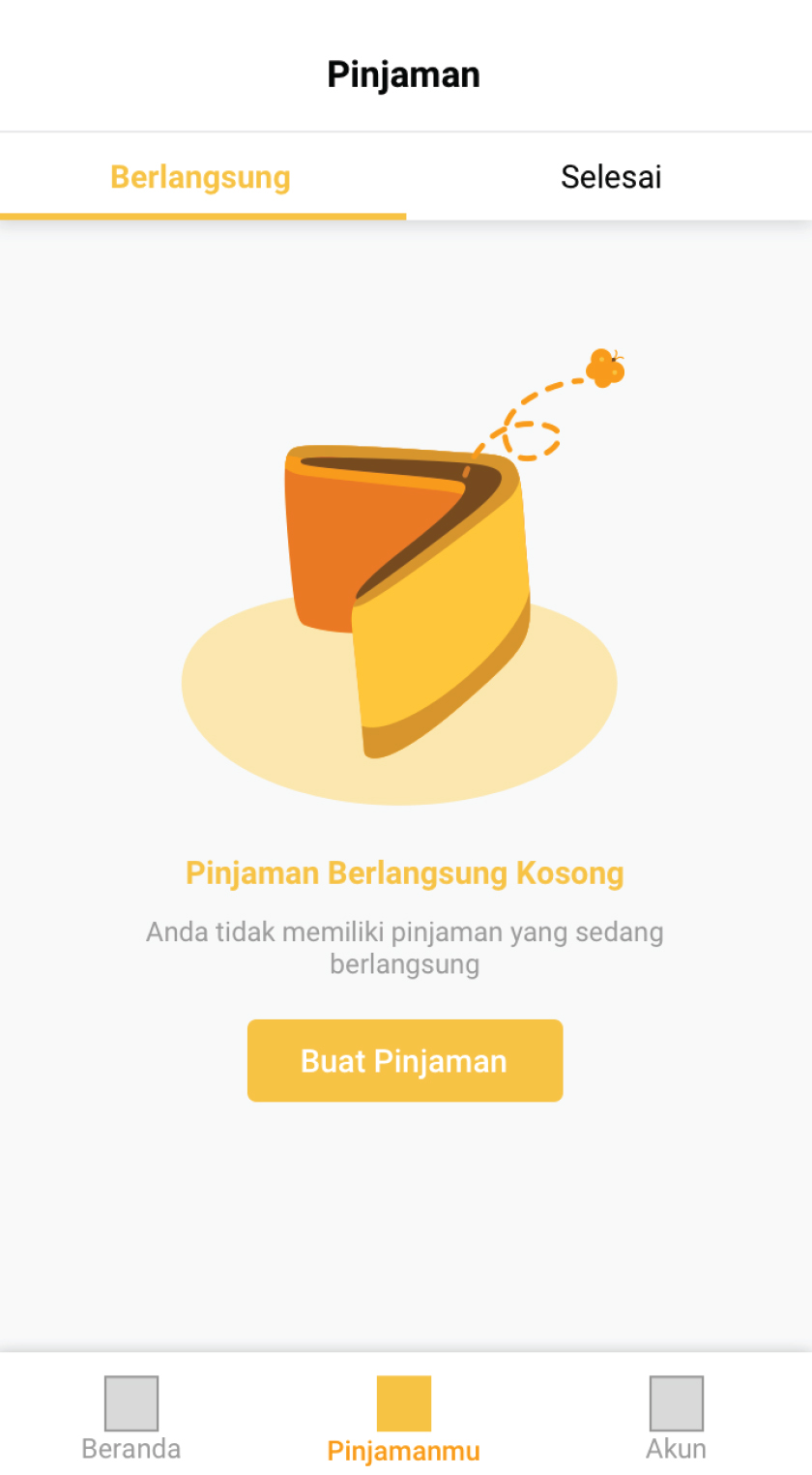Tap Pinjamanmu in bottom navigation
Image resolution: width=812 pixels, height=1475 pixels.
[404, 1418]
